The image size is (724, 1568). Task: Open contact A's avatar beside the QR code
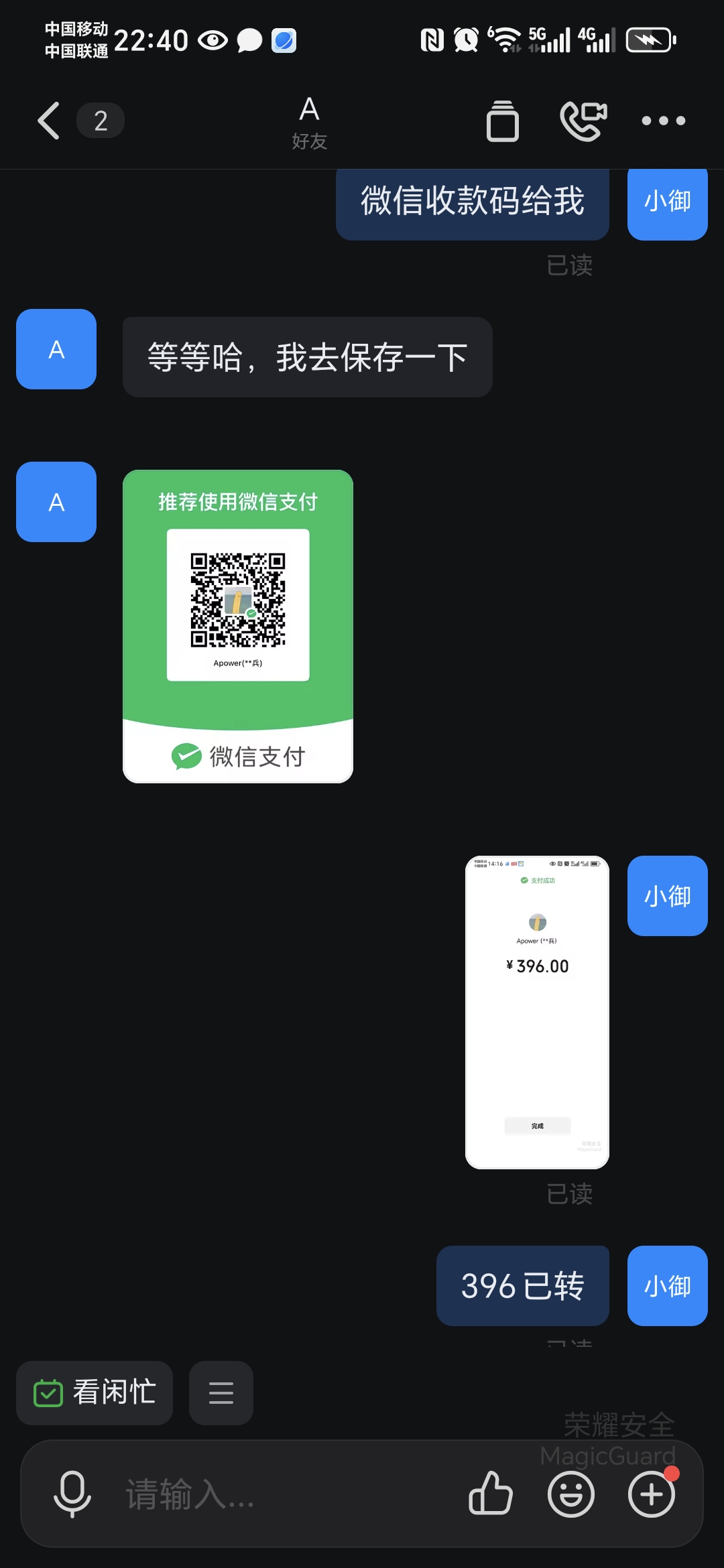56,502
